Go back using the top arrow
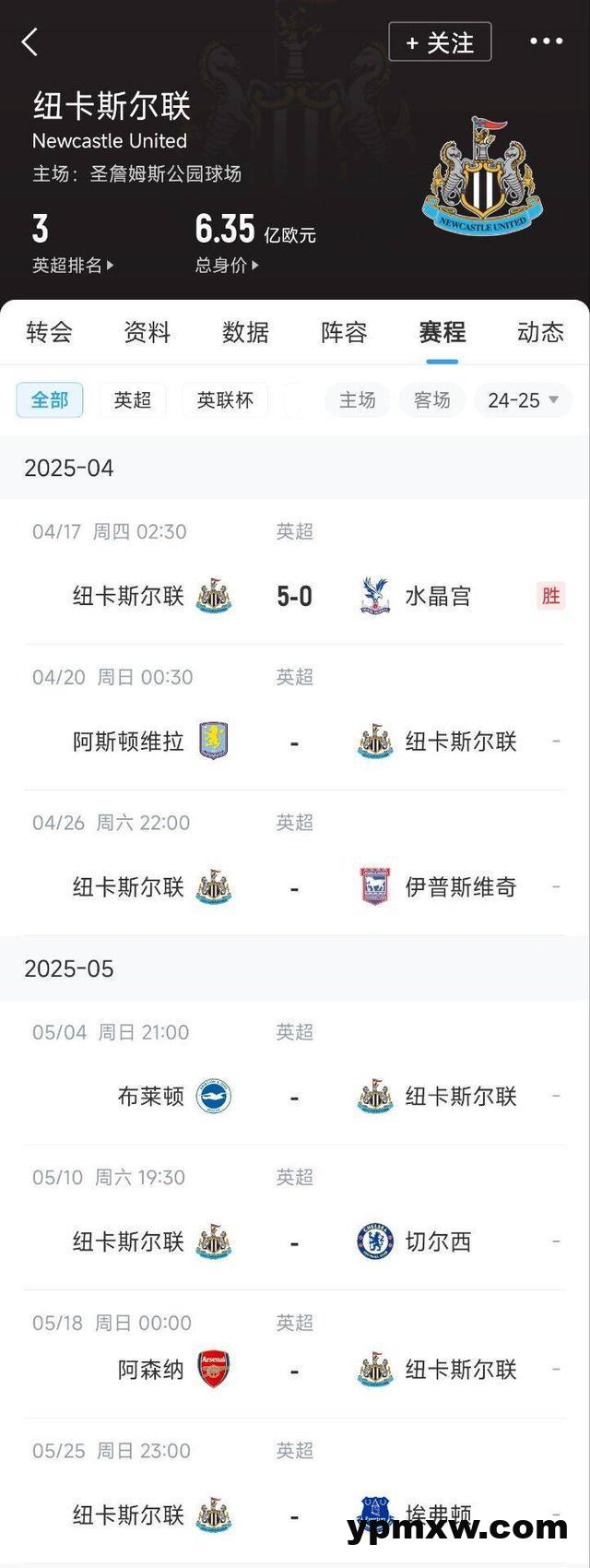The height and width of the screenshot is (1568, 590). [x=30, y=42]
